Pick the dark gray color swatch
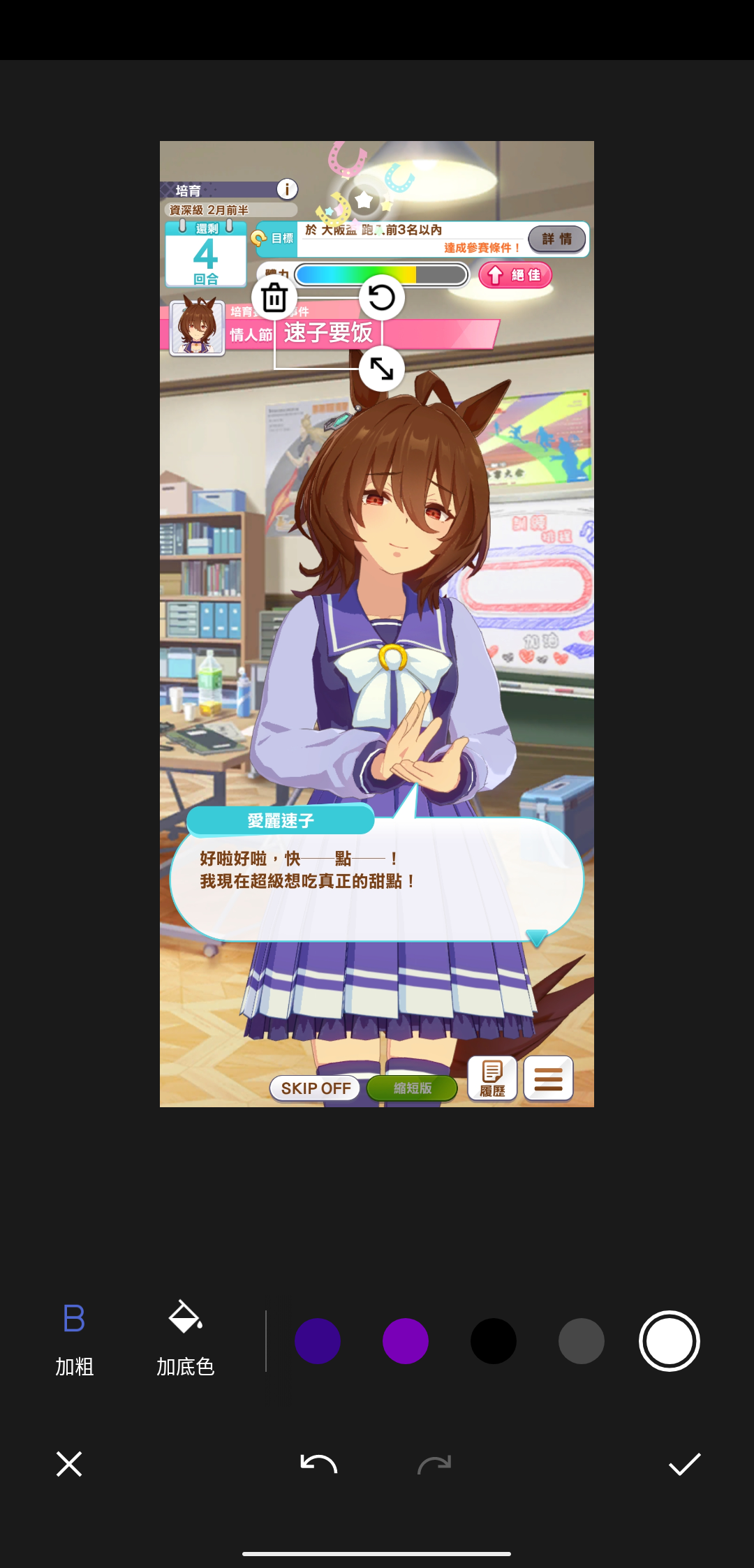Image resolution: width=754 pixels, height=1568 pixels. (x=582, y=1341)
